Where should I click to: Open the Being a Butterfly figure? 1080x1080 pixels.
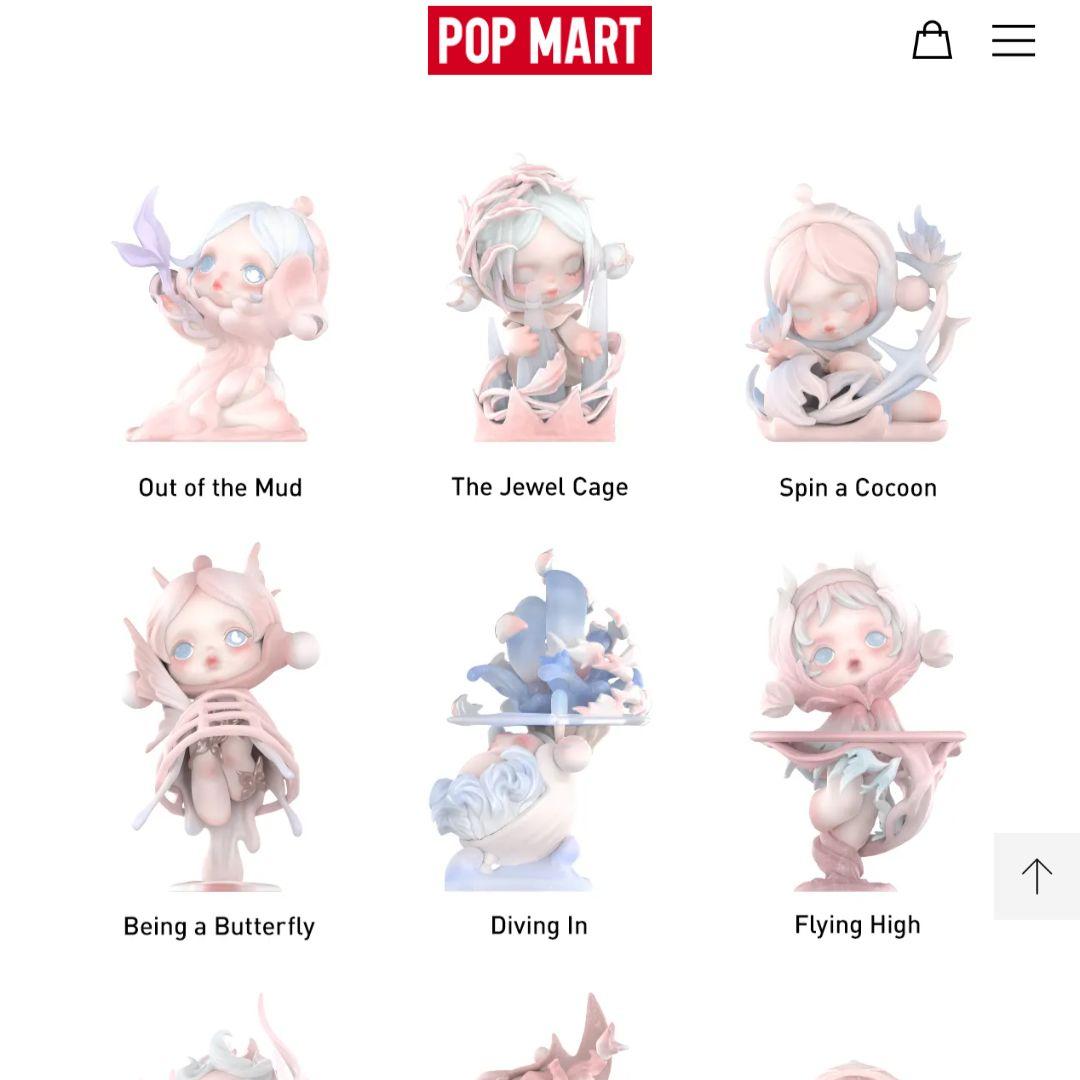coord(219,720)
